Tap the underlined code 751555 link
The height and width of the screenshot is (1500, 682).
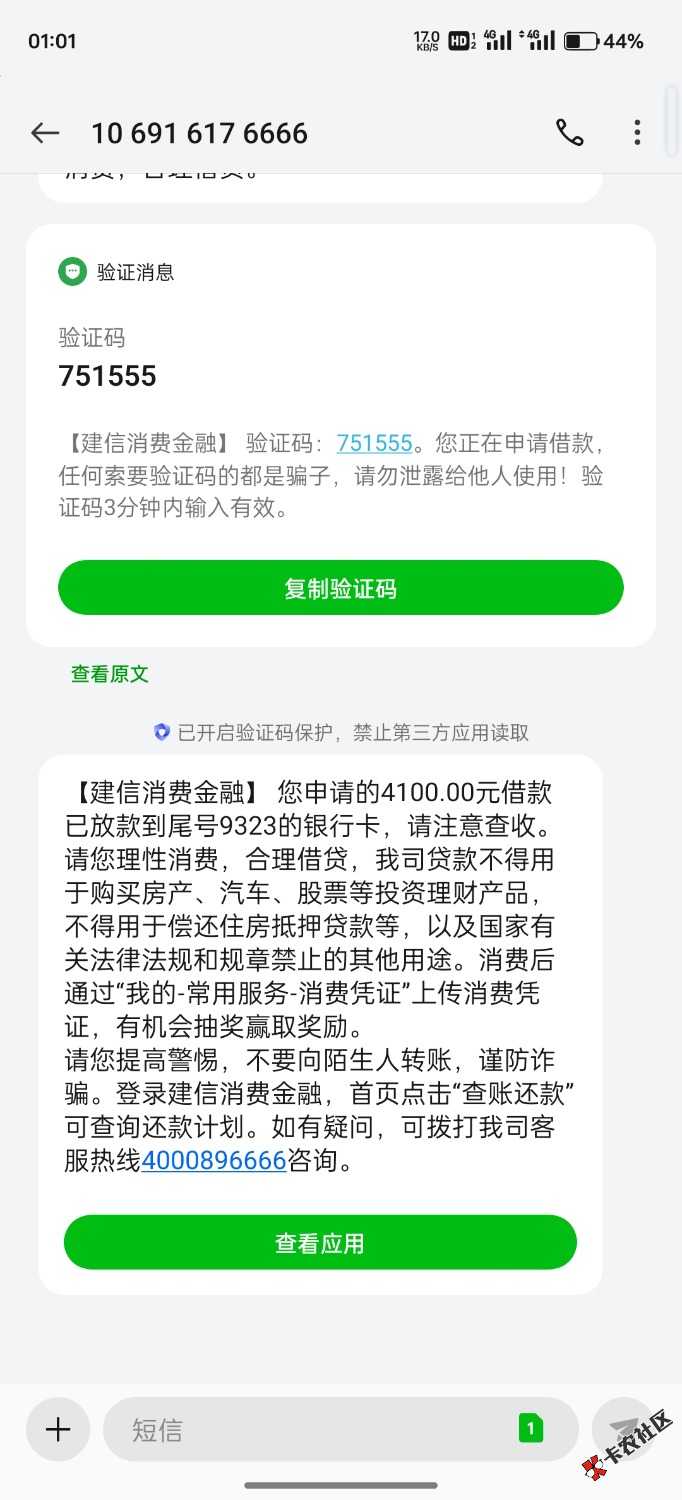click(375, 443)
